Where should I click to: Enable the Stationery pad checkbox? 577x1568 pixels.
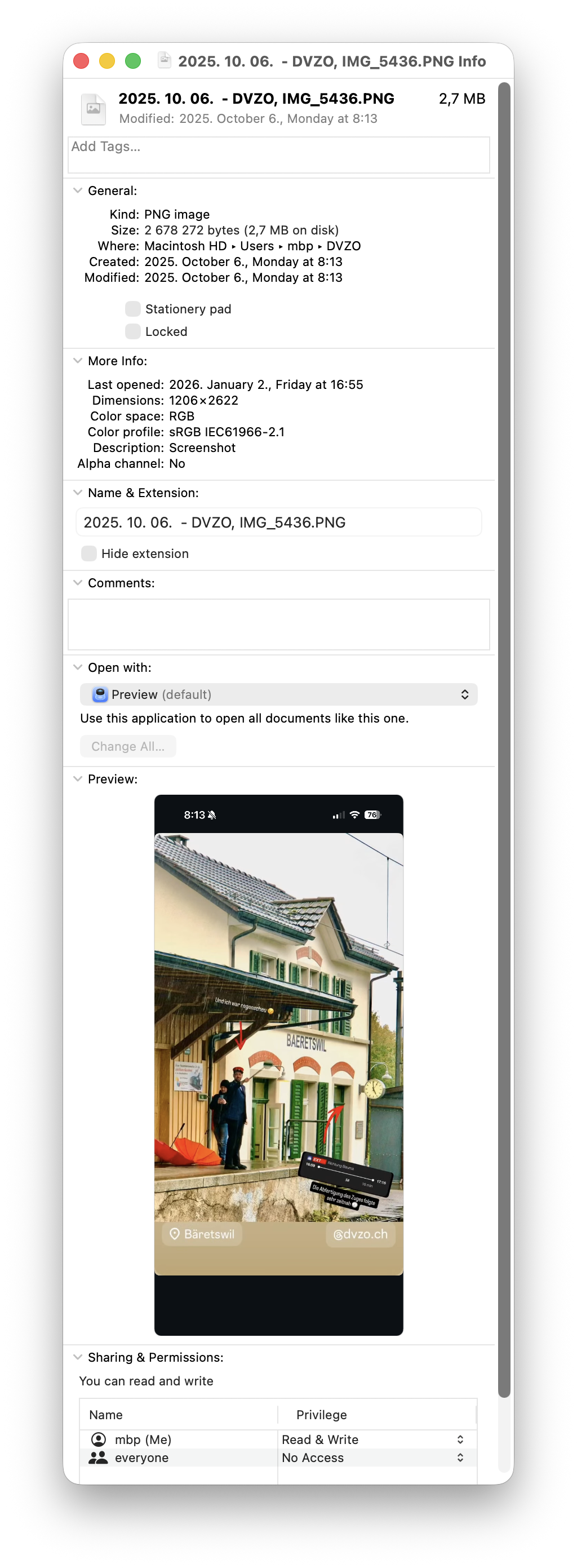[x=132, y=309]
